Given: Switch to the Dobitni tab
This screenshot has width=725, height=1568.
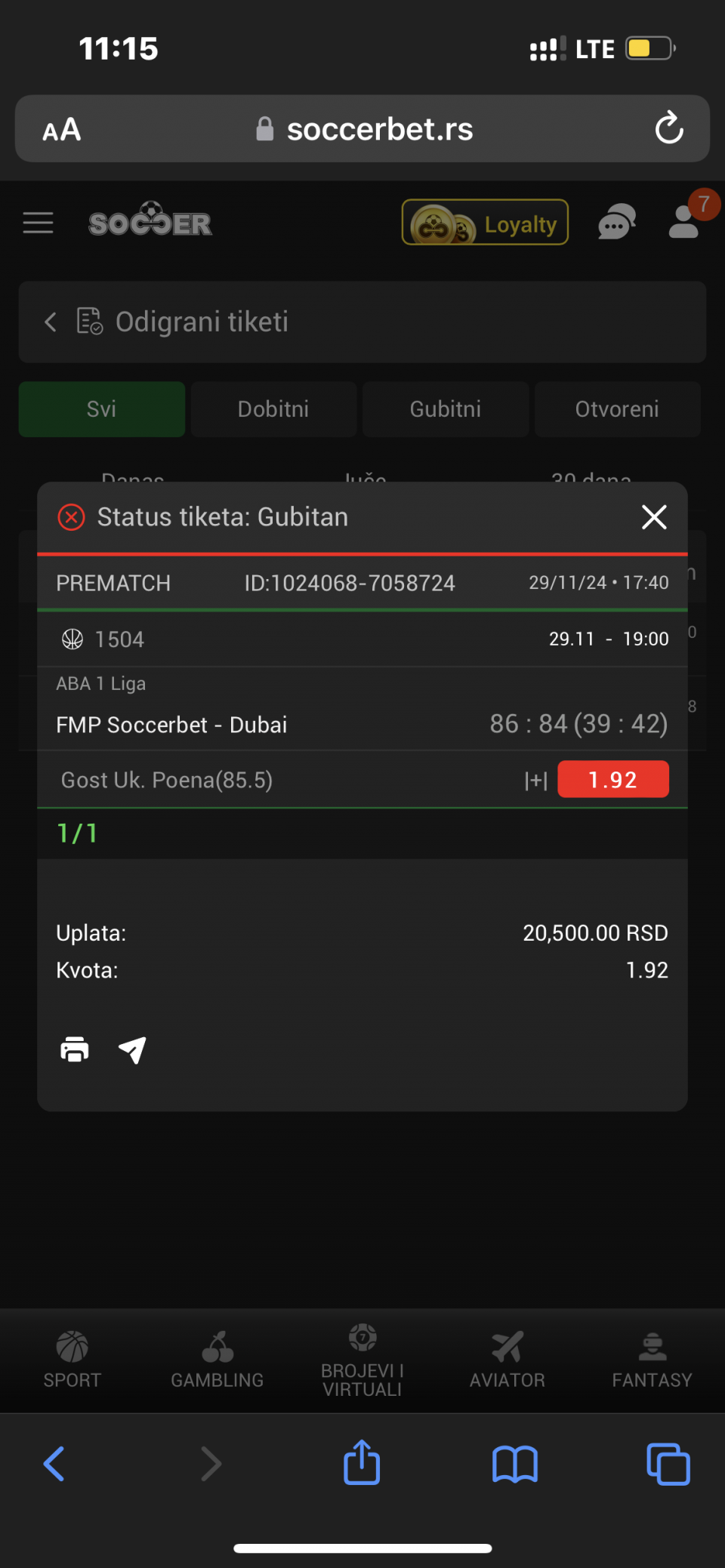Looking at the screenshot, I should coord(273,409).
